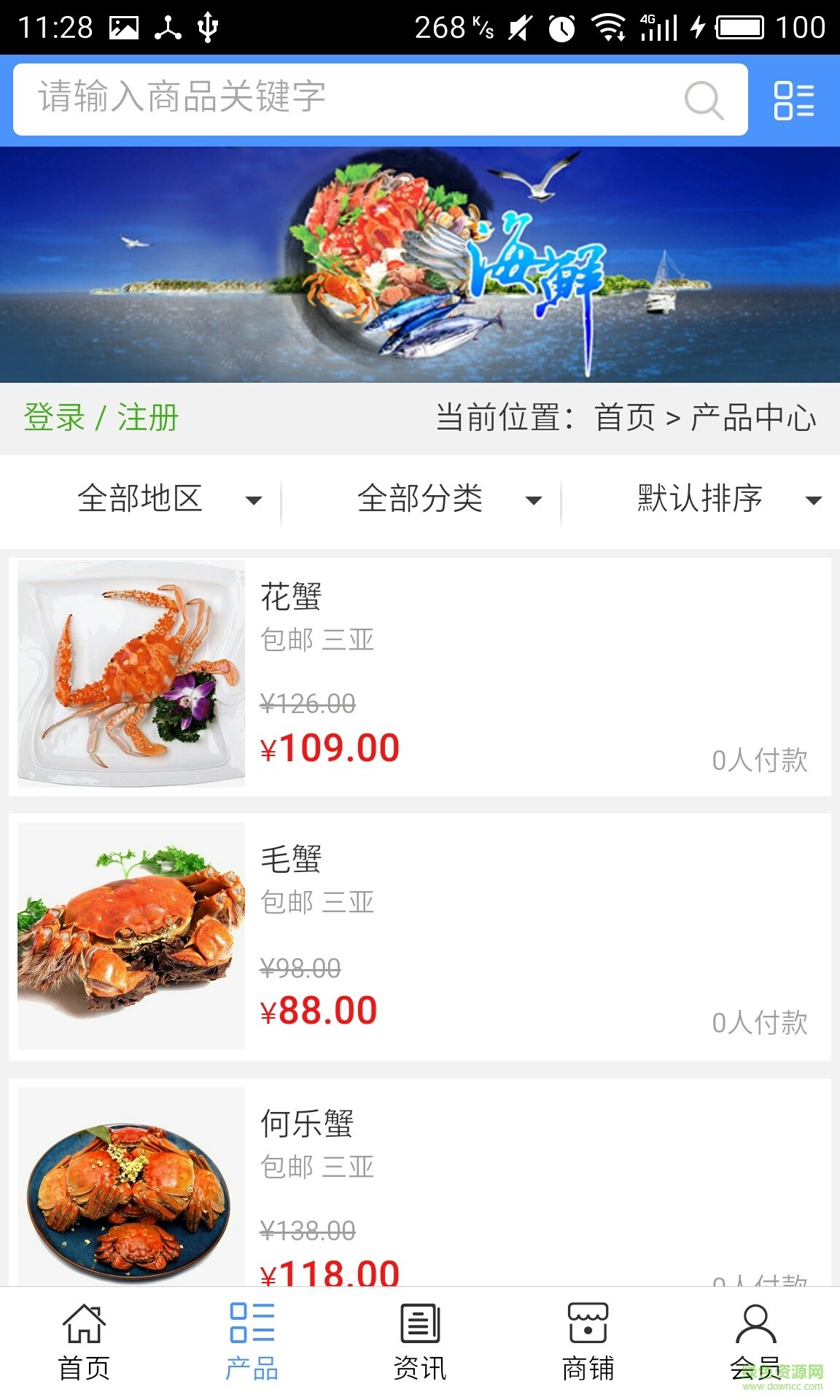Screen dimensions: 840x1400
Task: Open the 会员 tab
Action: tap(755, 1343)
